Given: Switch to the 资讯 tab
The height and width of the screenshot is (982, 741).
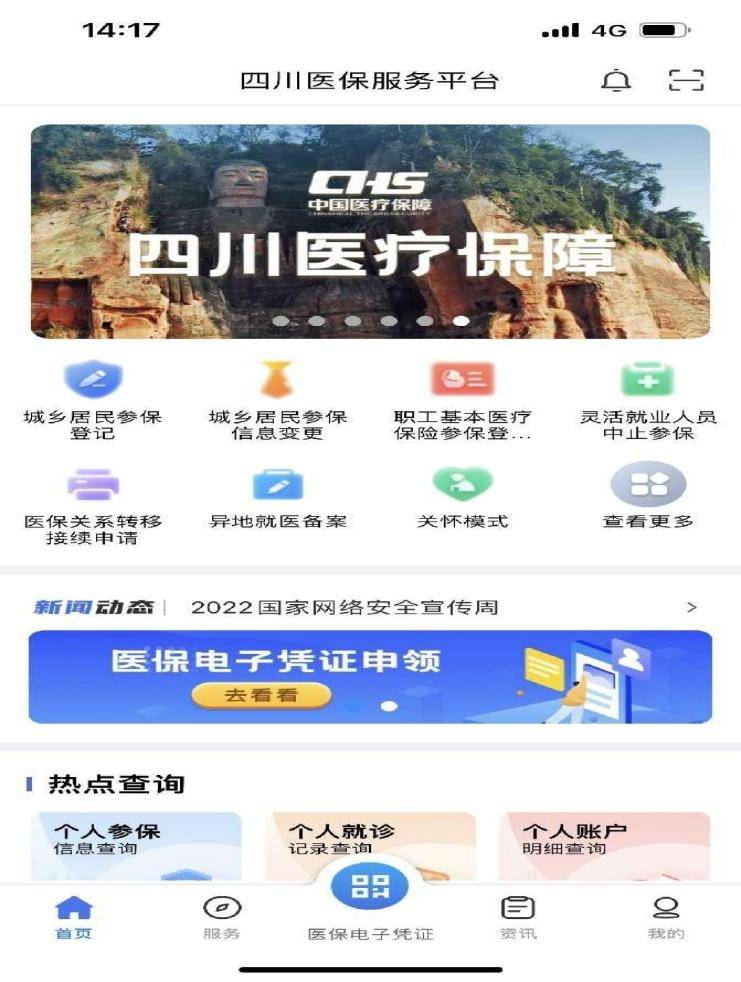Looking at the screenshot, I should [517, 917].
